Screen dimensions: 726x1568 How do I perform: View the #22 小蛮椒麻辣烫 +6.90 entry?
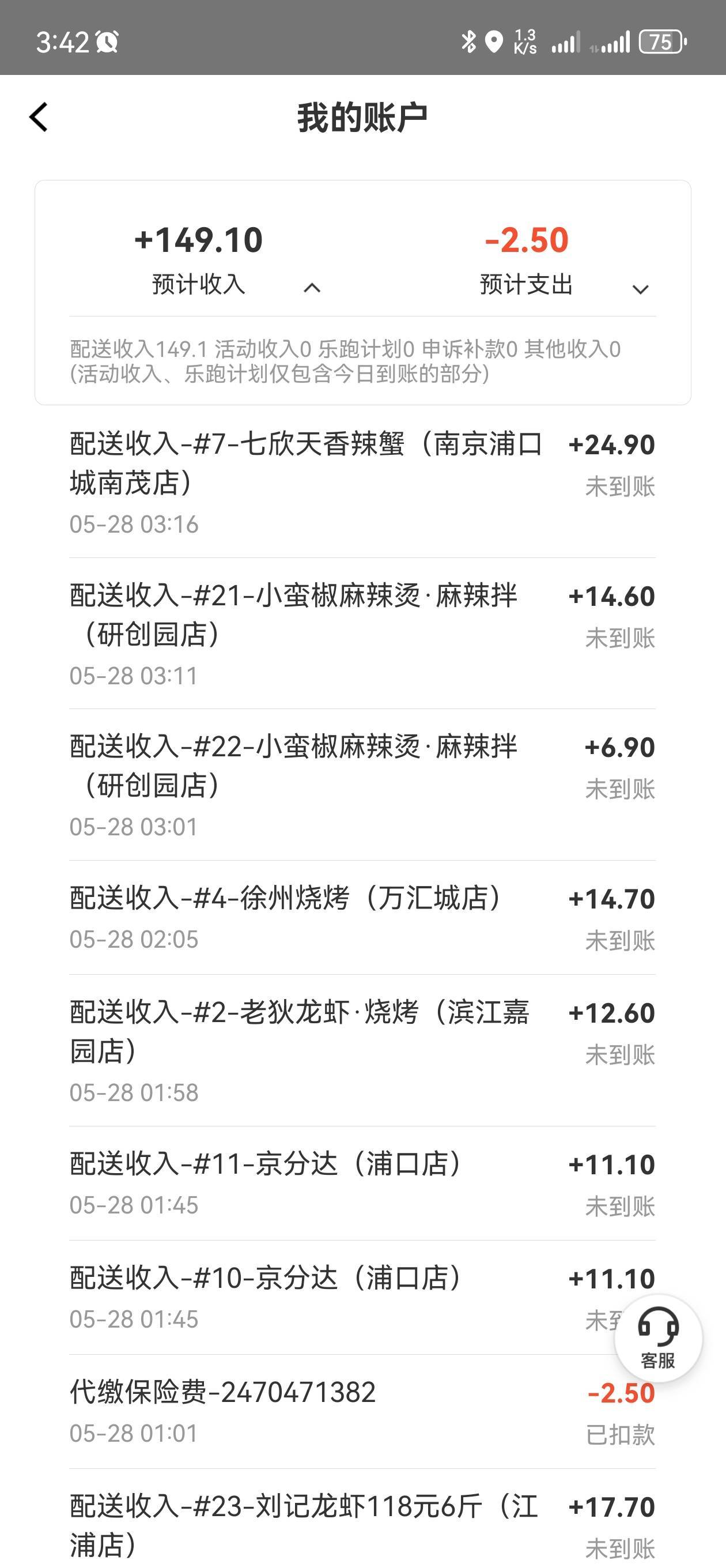(x=362, y=785)
